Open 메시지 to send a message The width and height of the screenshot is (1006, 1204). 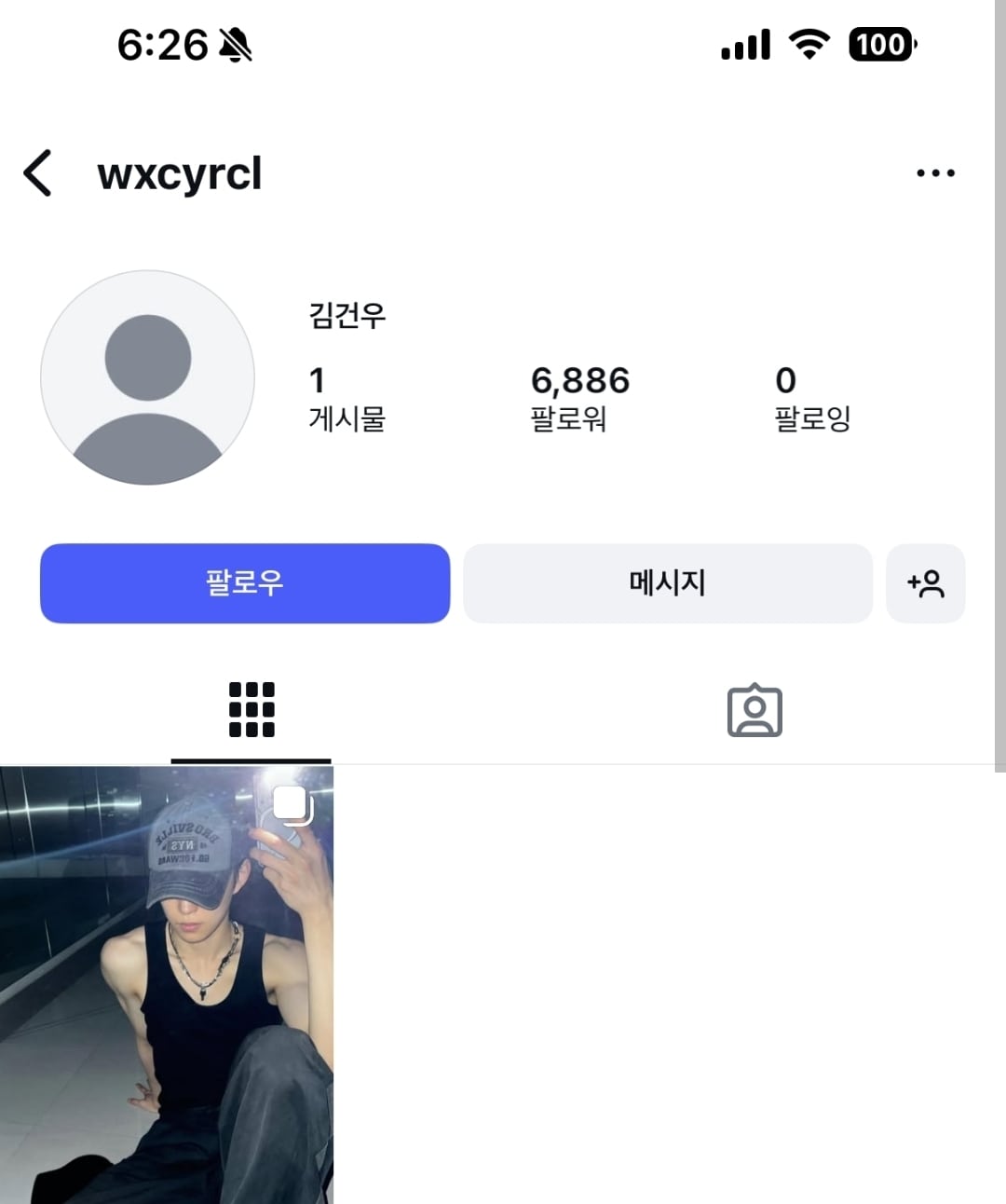coord(667,583)
